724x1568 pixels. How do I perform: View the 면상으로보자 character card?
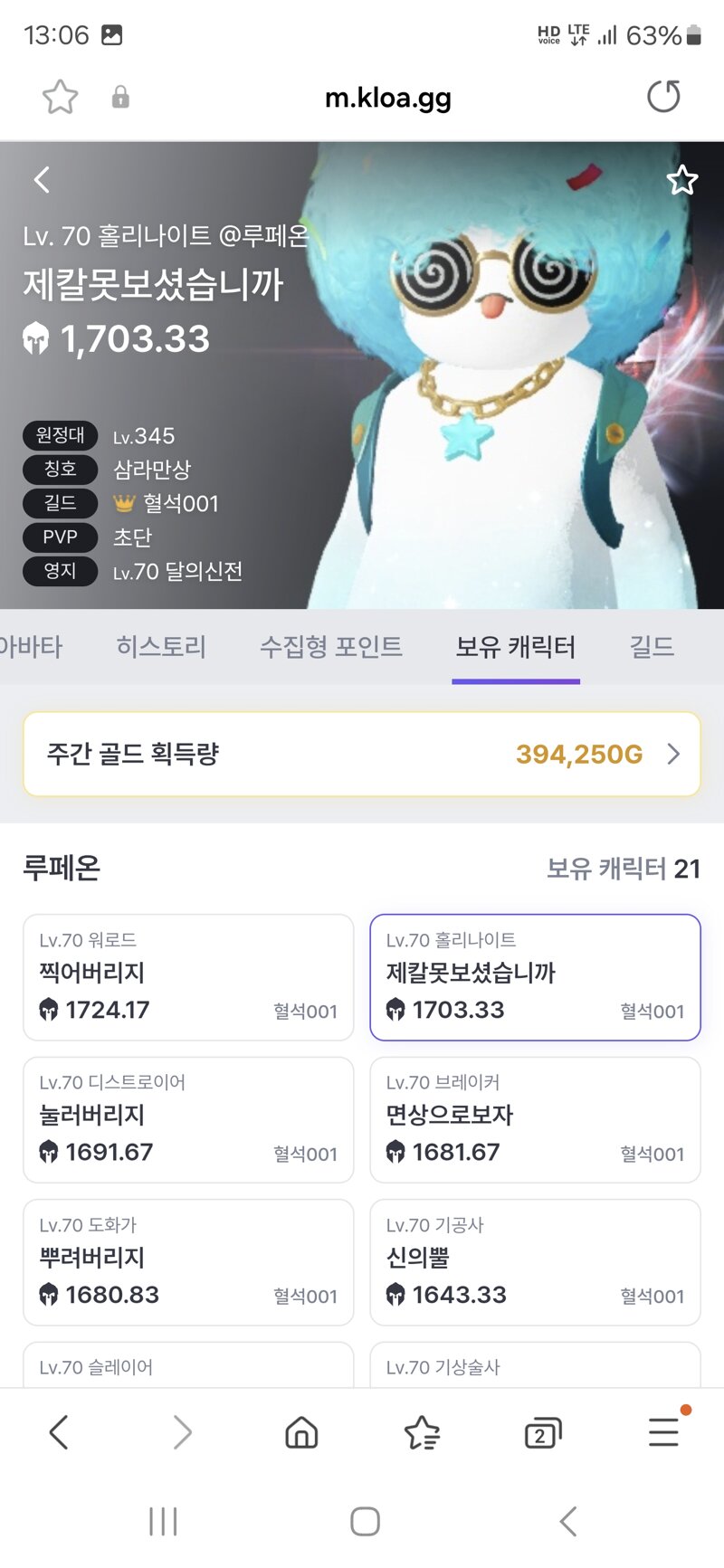coord(536,1119)
